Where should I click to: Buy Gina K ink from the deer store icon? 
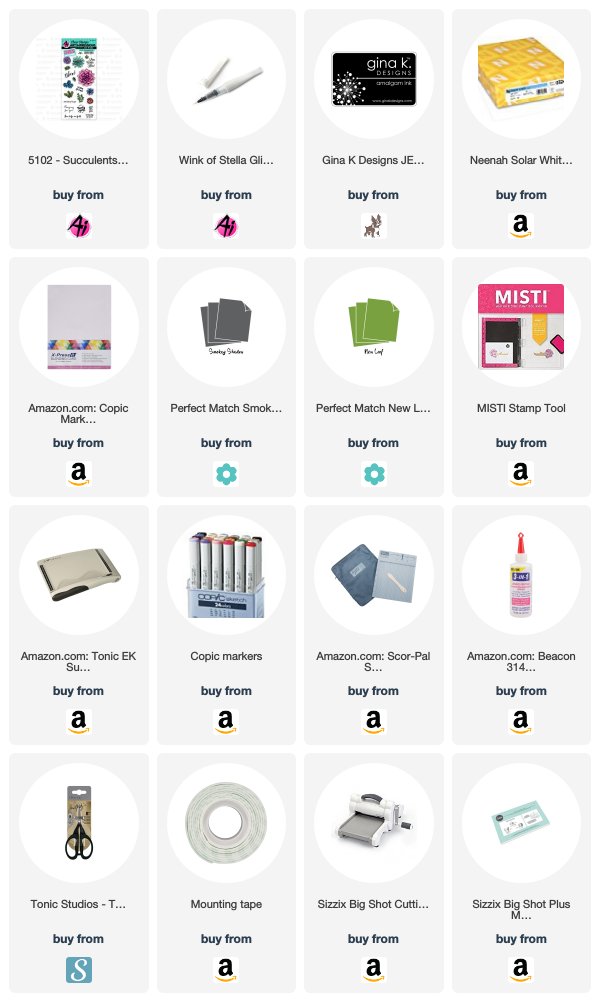click(x=373, y=226)
